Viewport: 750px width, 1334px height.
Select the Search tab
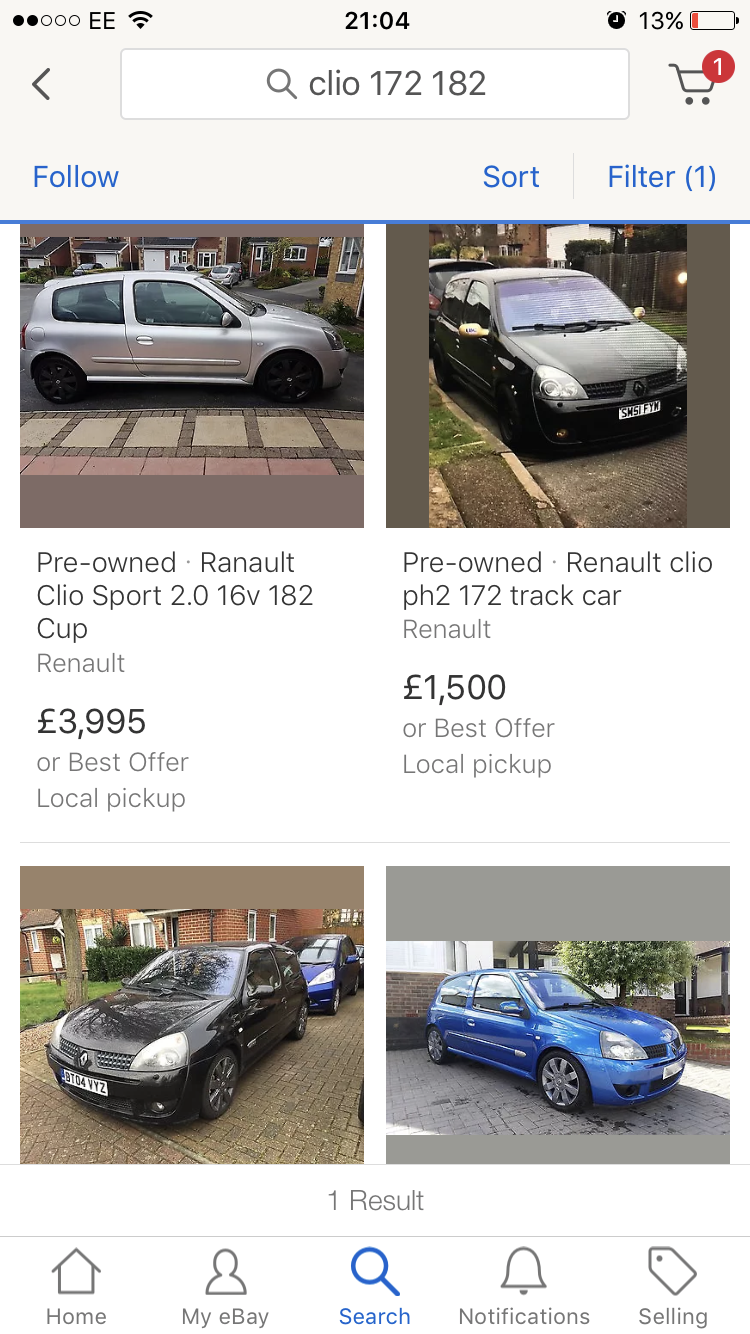tap(375, 1288)
